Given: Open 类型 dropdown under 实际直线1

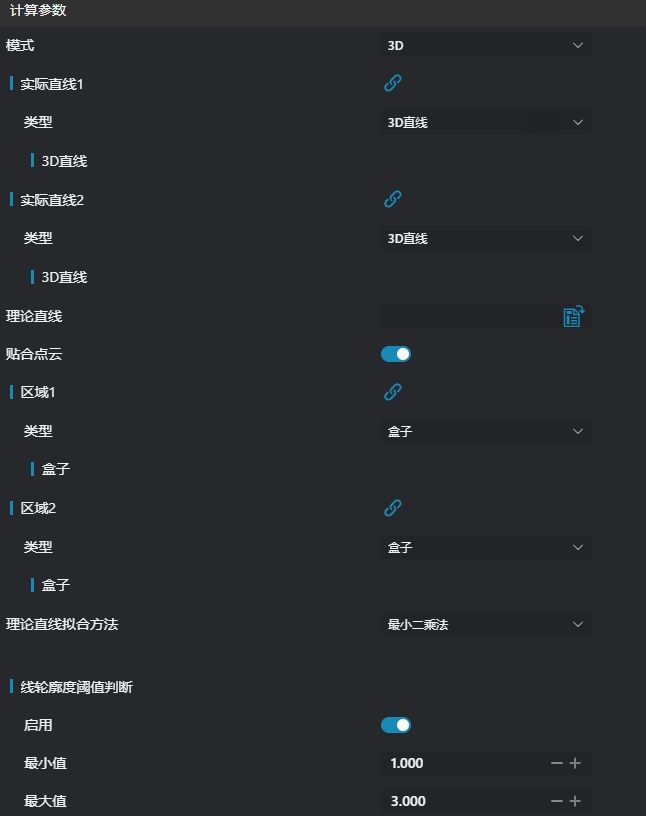Looking at the screenshot, I should [486, 123].
